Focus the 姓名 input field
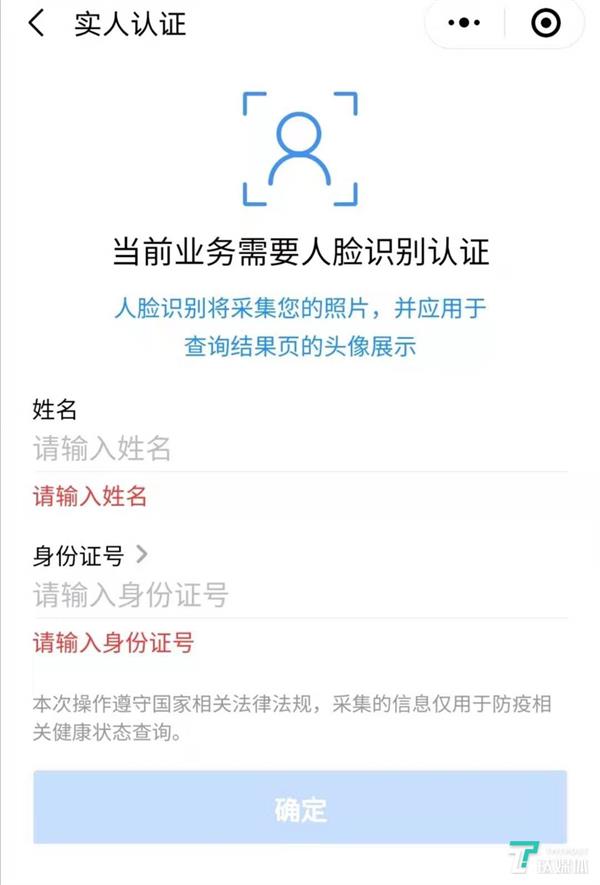600x885 pixels. click(300, 448)
